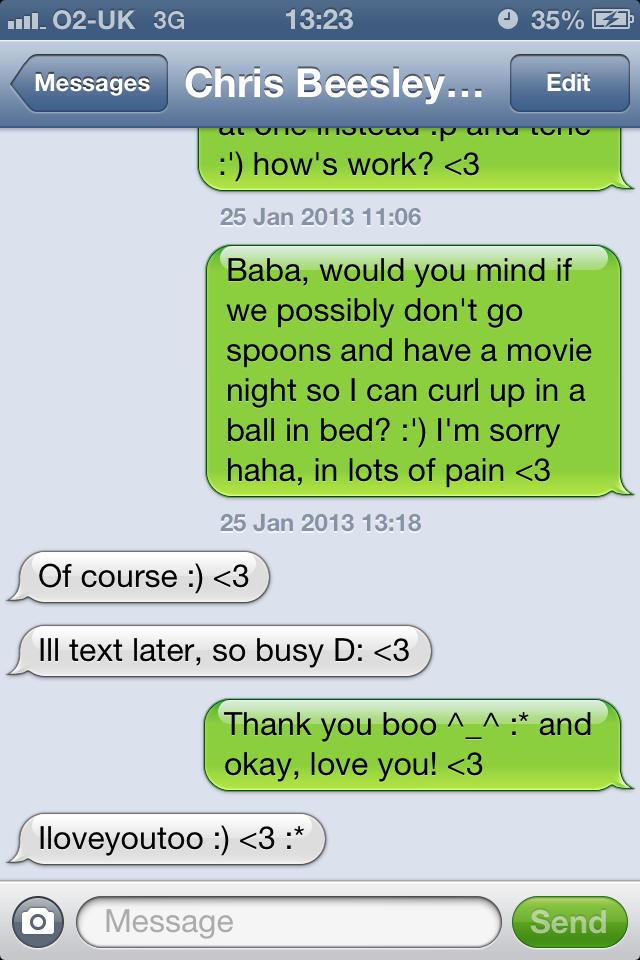
Task: Focus the Message text field
Action: (288, 921)
